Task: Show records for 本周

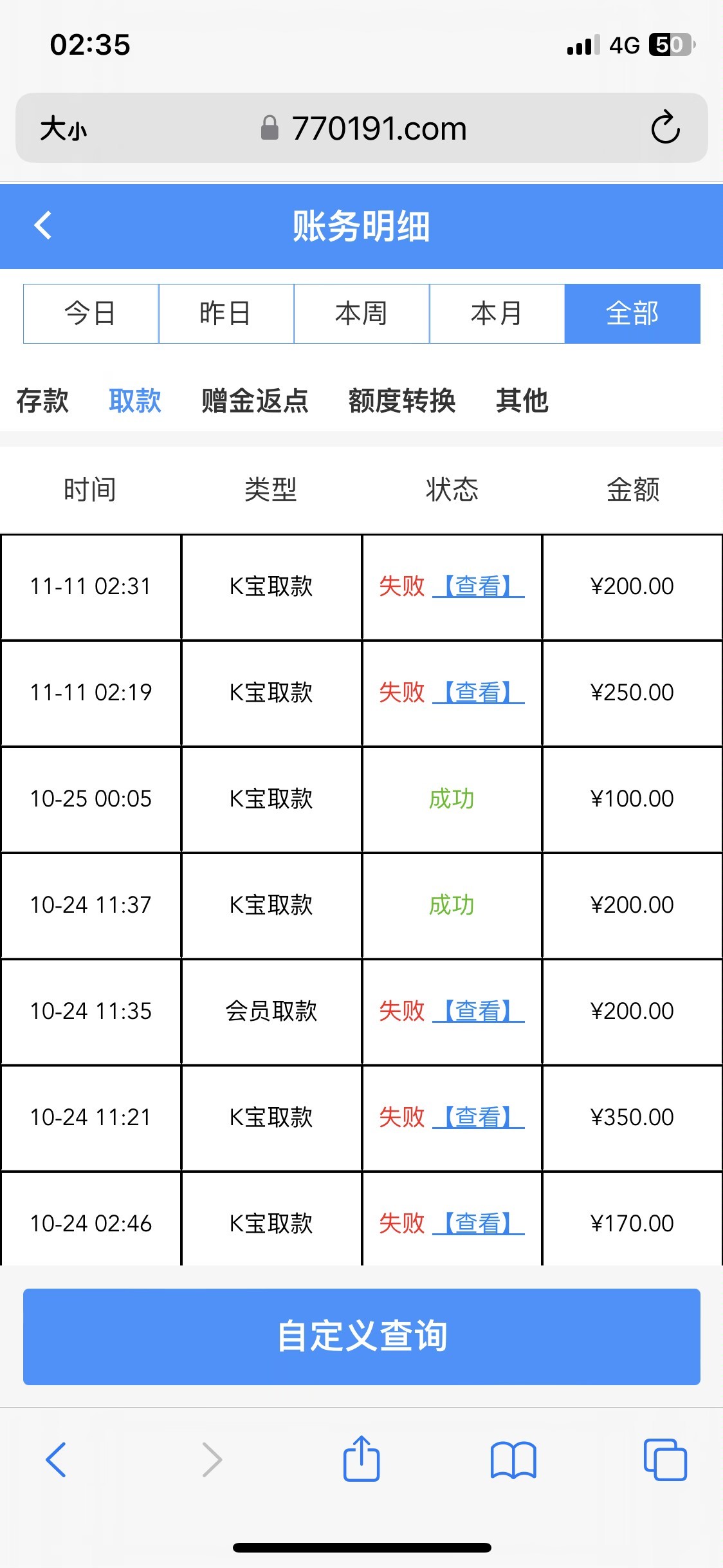Action: pyautogui.click(x=361, y=313)
